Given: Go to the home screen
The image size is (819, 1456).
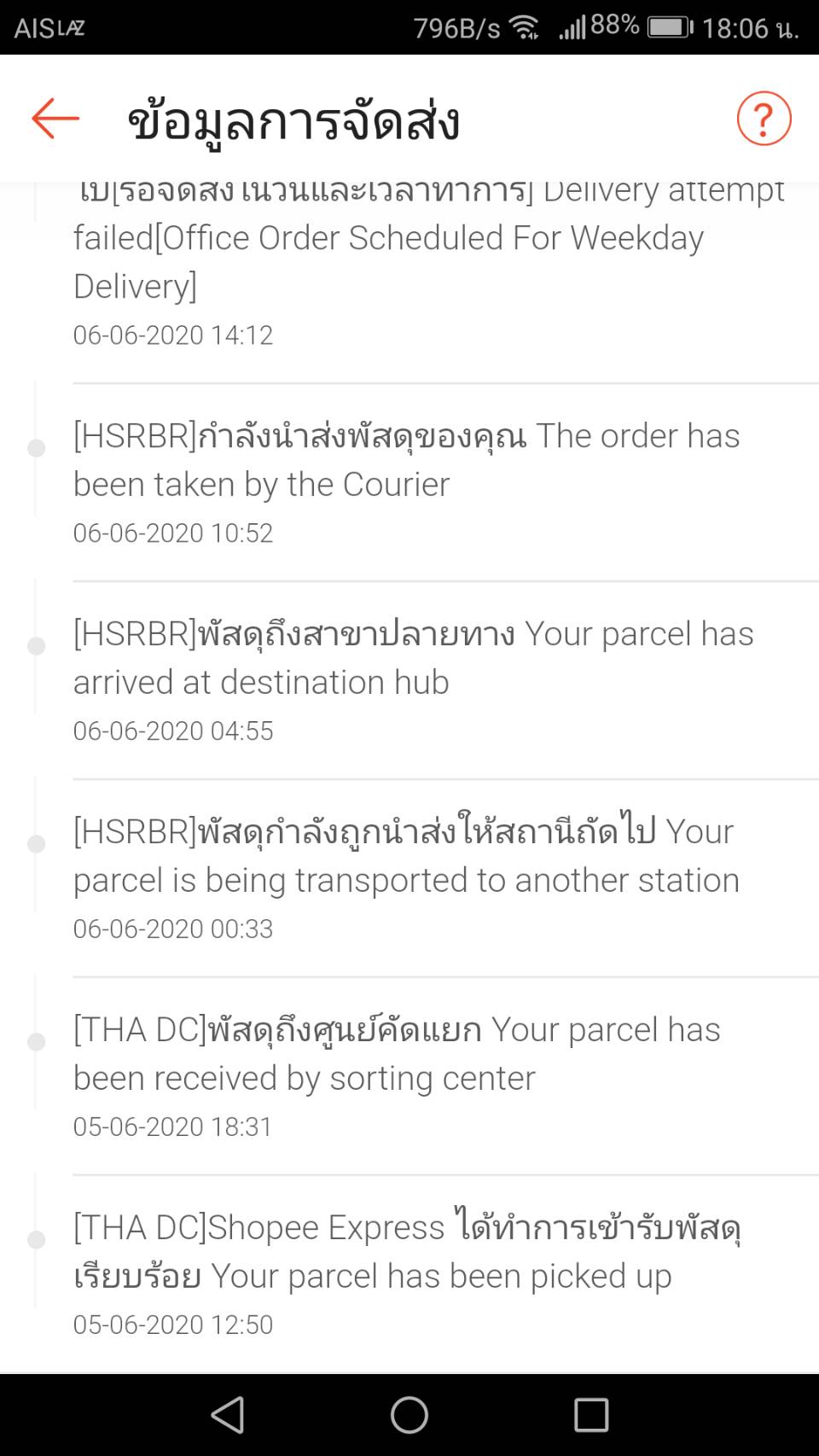Looking at the screenshot, I should (x=409, y=1414).
